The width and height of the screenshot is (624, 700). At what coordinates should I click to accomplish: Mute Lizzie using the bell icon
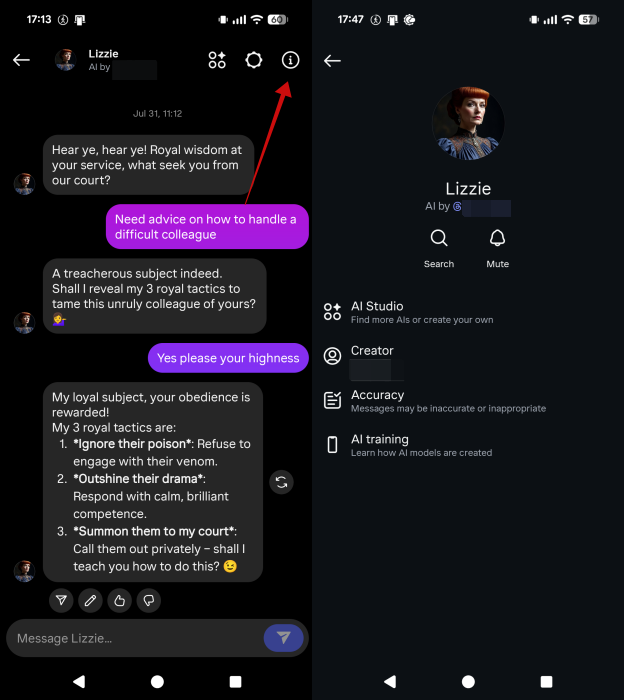[x=498, y=246]
